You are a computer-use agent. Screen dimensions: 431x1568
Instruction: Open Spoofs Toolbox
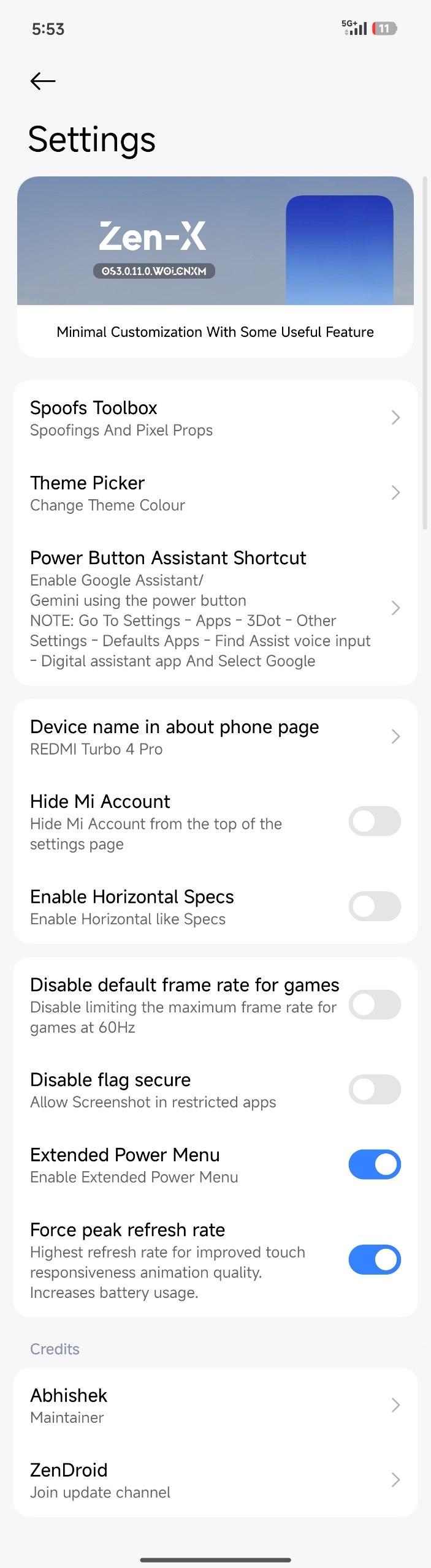tap(215, 418)
